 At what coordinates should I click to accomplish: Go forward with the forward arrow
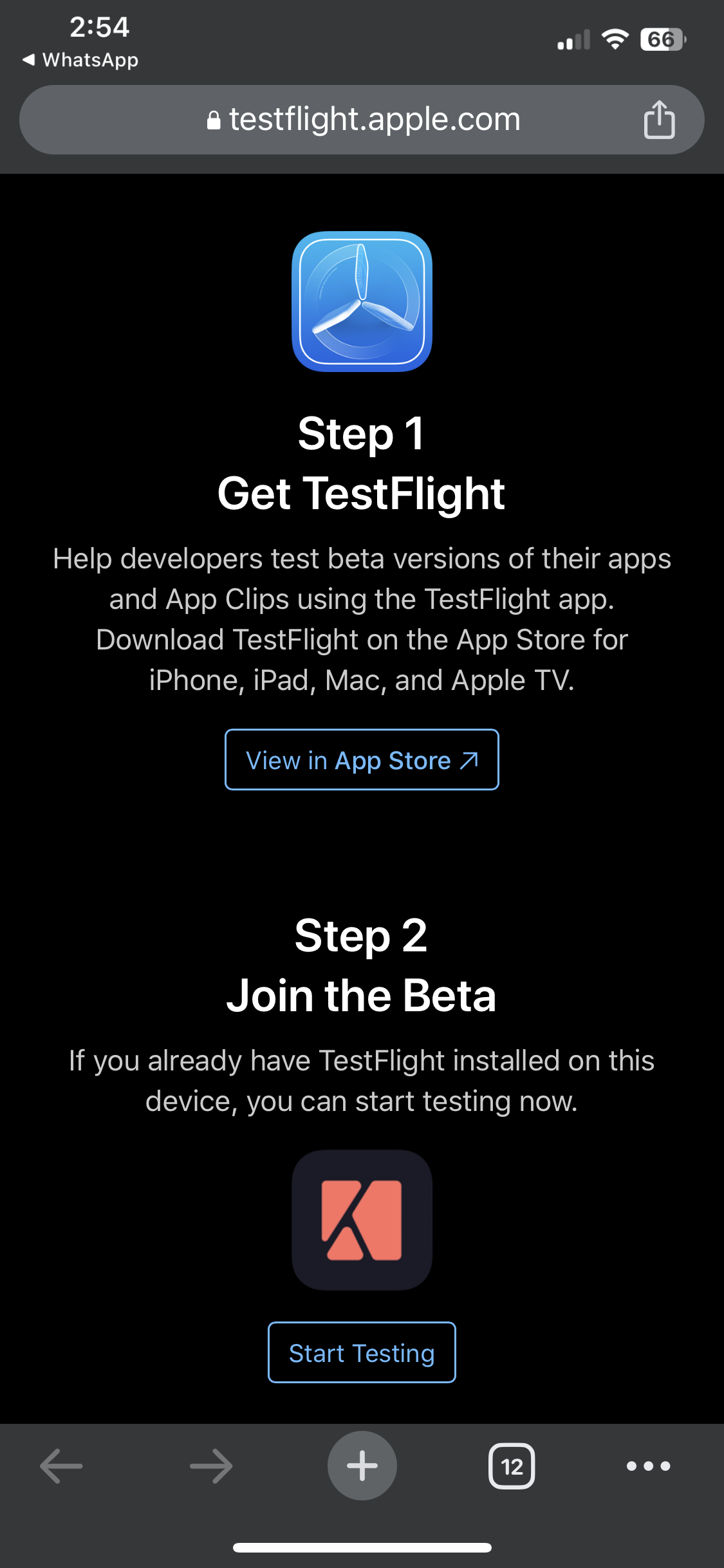[x=211, y=1466]
